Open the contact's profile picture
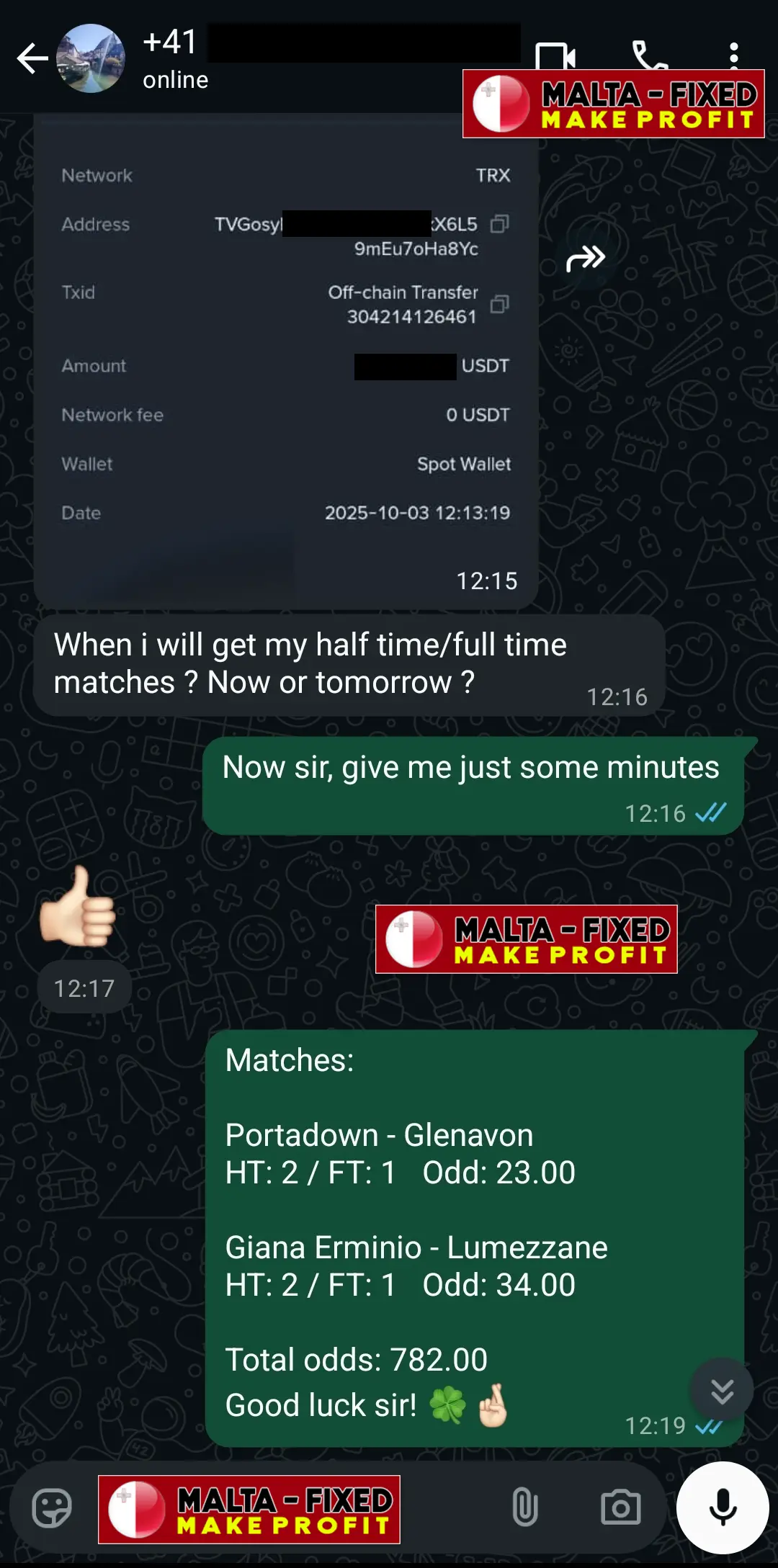The image size is (778, 1568). [x=91, y=59]
